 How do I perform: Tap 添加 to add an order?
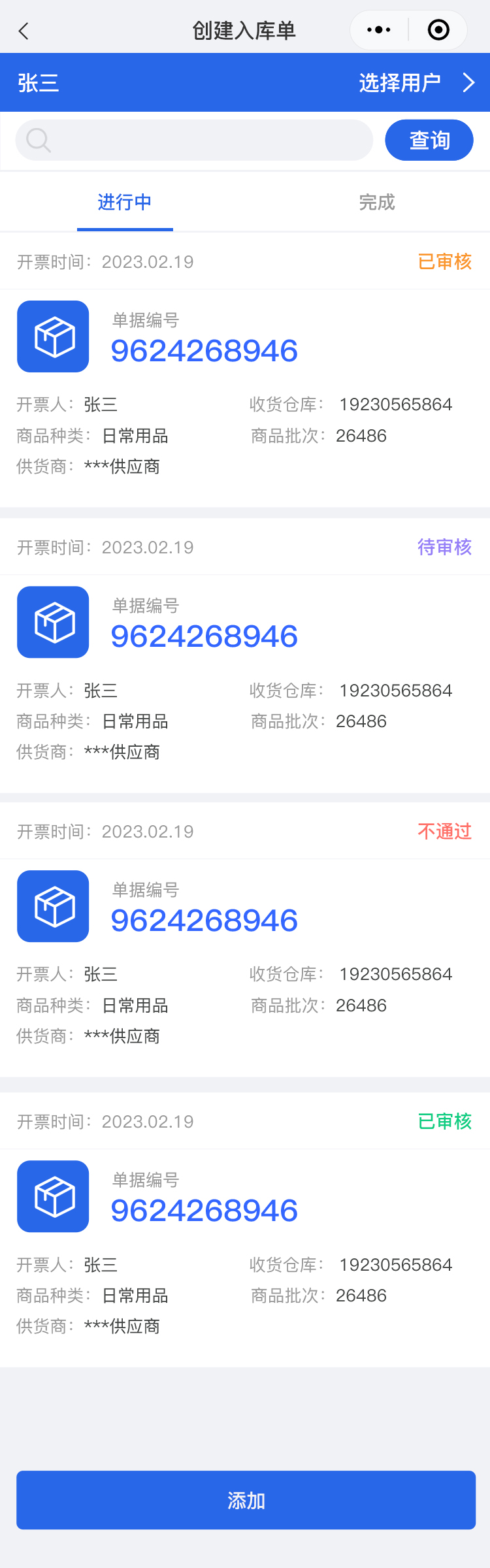point(246,1500)
